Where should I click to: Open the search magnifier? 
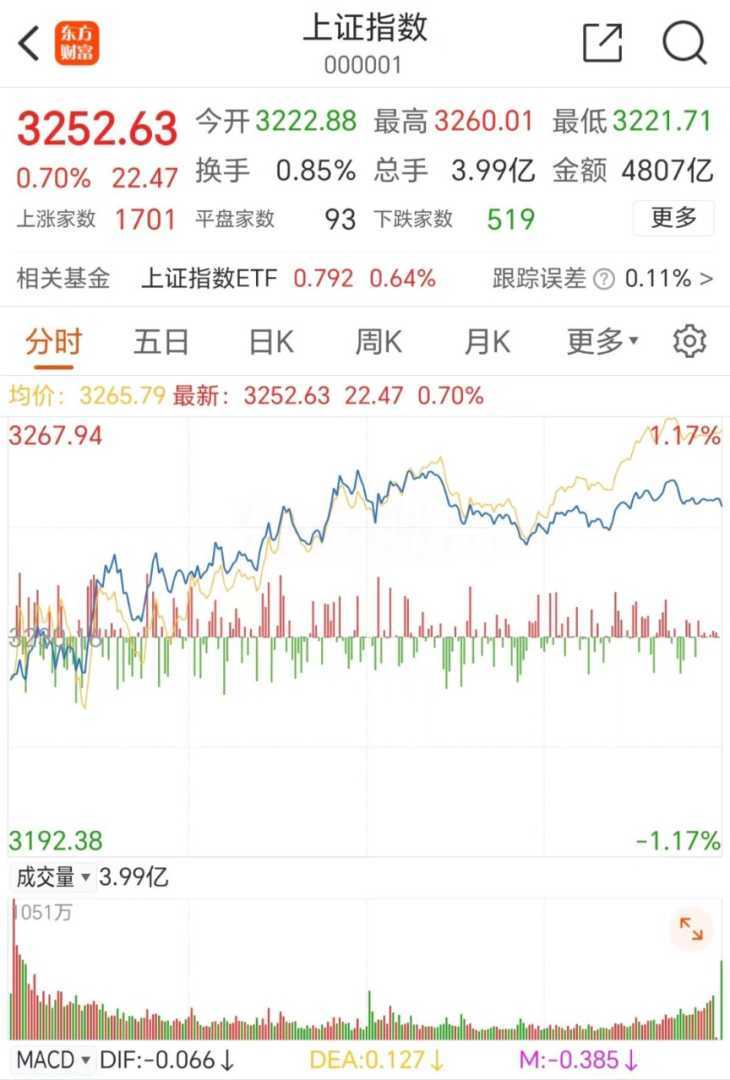tap(685, 43)
